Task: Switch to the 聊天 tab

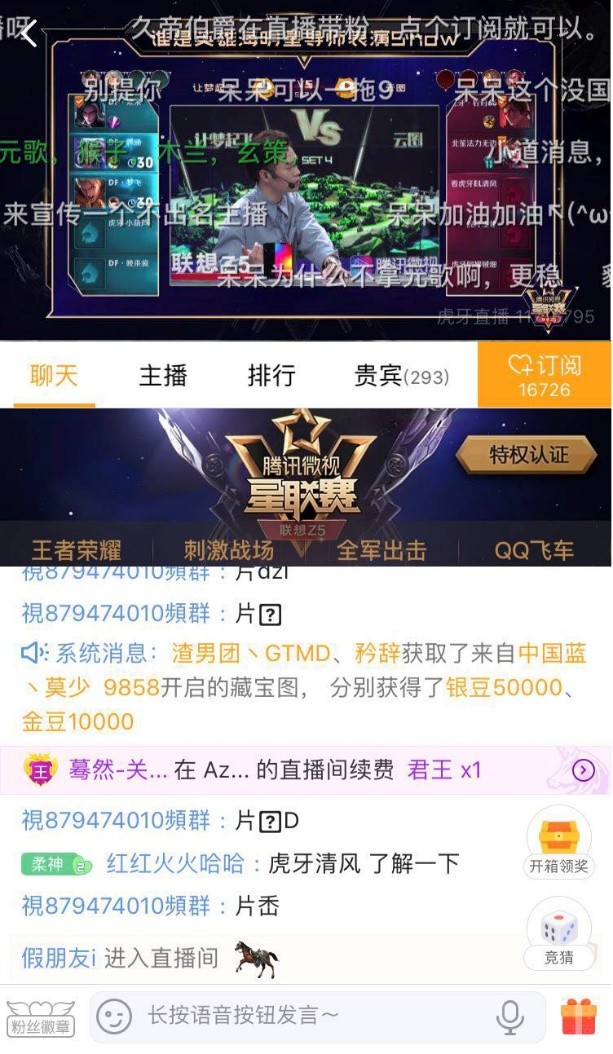Action: tap(54, 375)
